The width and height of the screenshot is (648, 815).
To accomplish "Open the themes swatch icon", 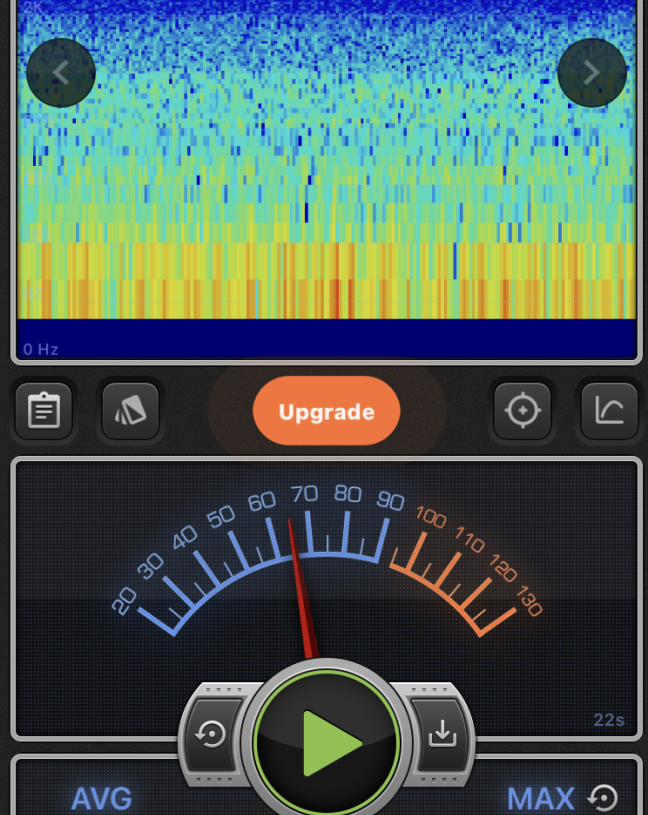I will pos(130,411).
